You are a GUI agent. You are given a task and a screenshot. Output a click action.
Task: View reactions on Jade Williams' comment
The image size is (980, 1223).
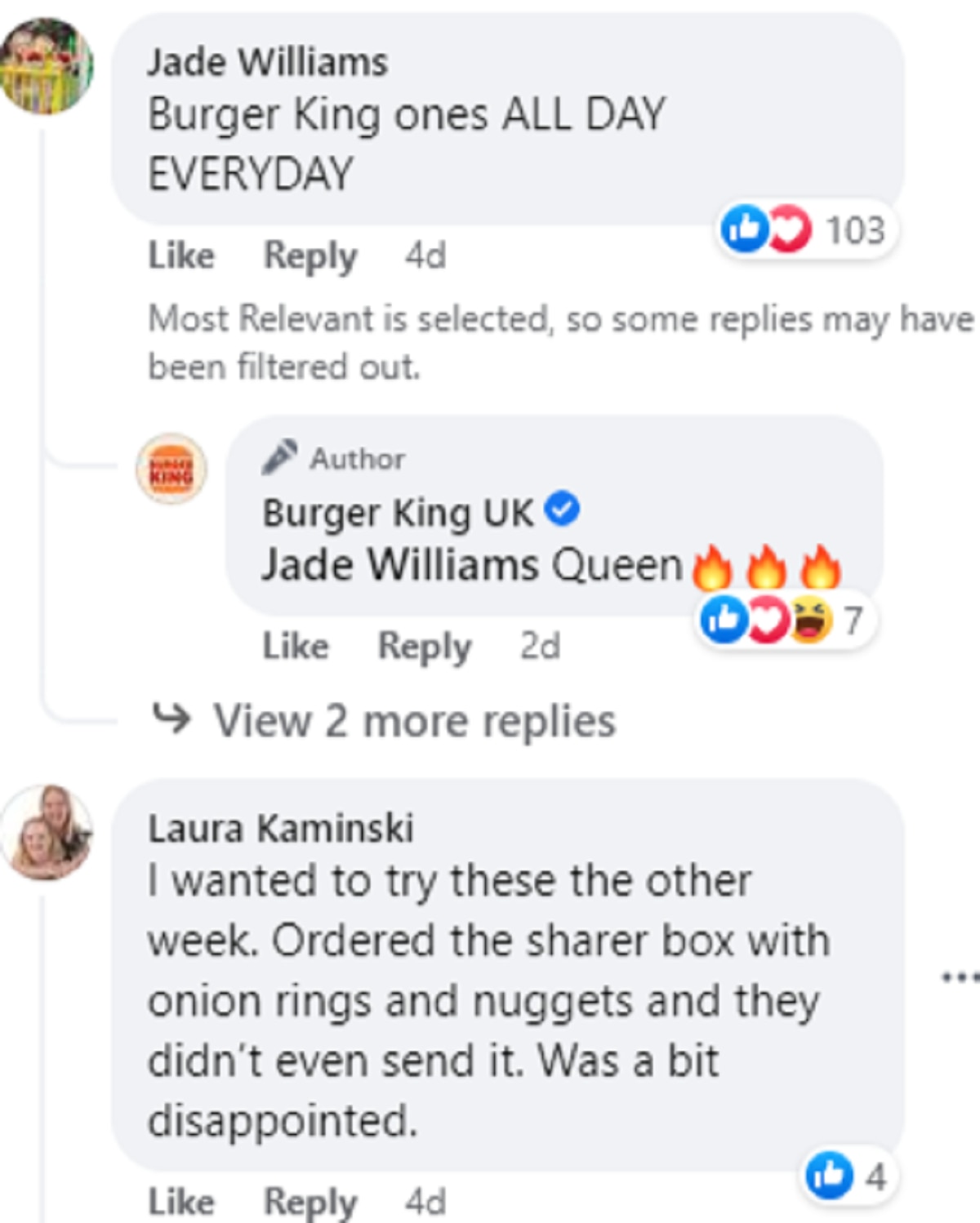point(804,230)
